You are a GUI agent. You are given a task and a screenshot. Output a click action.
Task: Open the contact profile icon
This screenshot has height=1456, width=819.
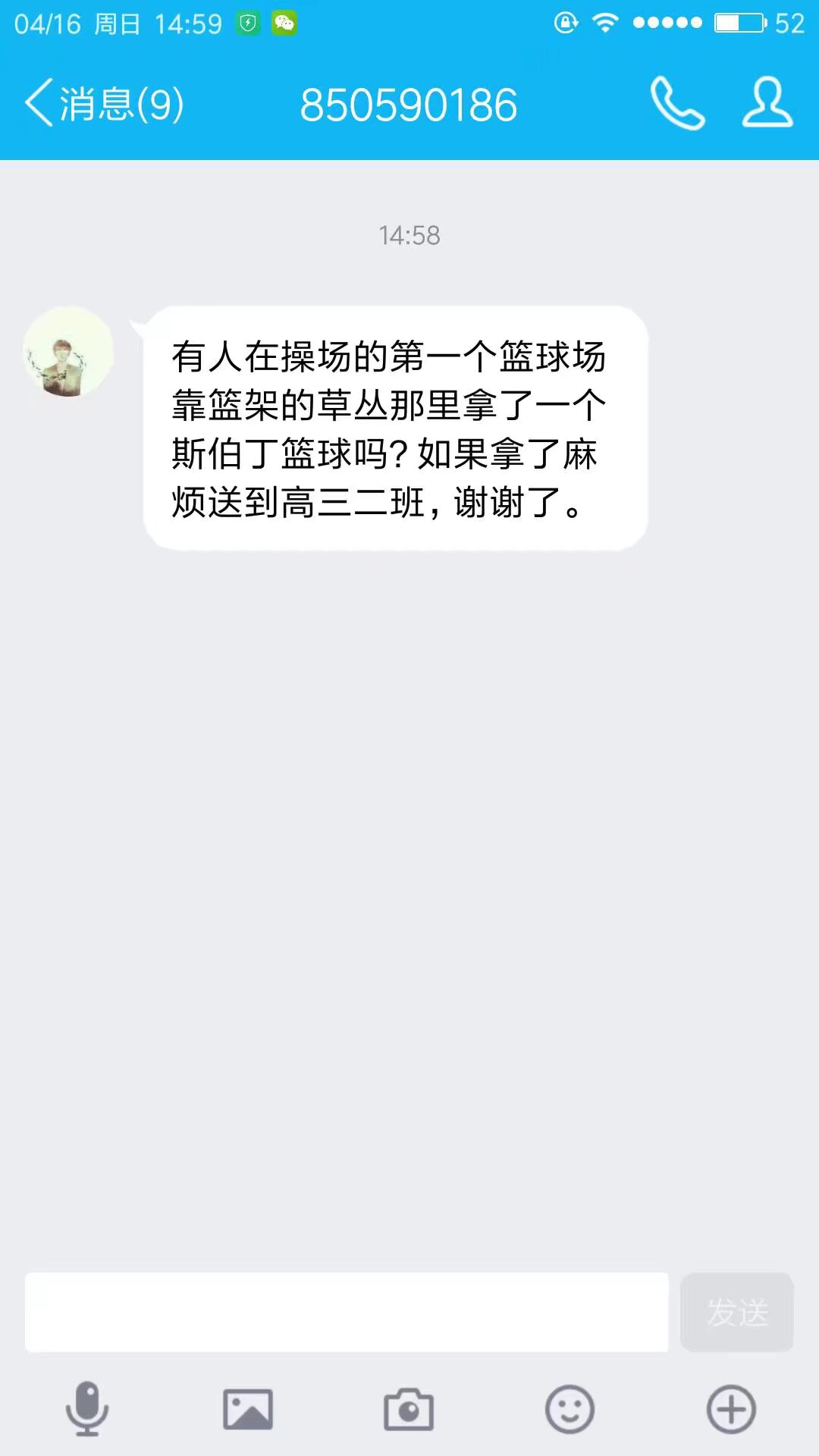tap(767, 102)
